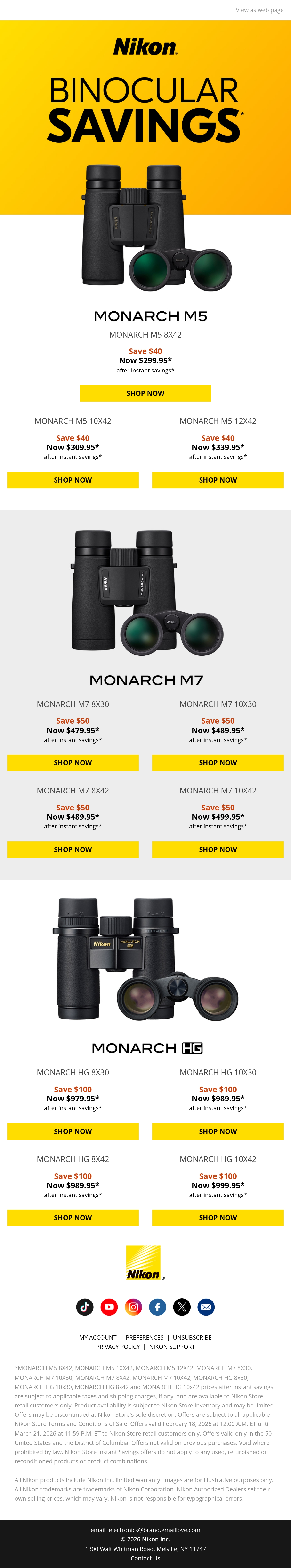Viewport: 291px width, 1568px height.
Task: Shop now for MONARCH M5 8X42
Action: (145, 393)
